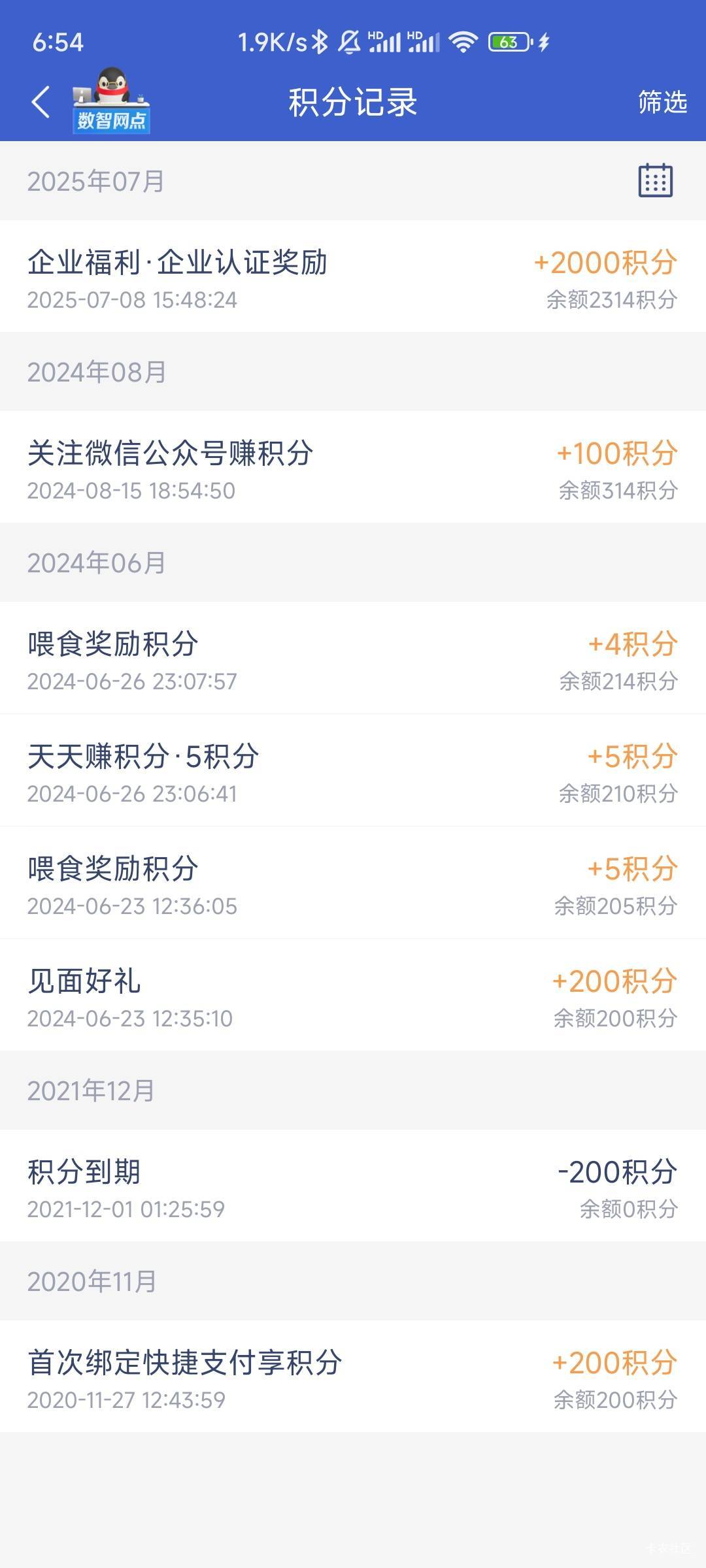
Task: Open the calendar date picker icon
Action: (655, 180)
